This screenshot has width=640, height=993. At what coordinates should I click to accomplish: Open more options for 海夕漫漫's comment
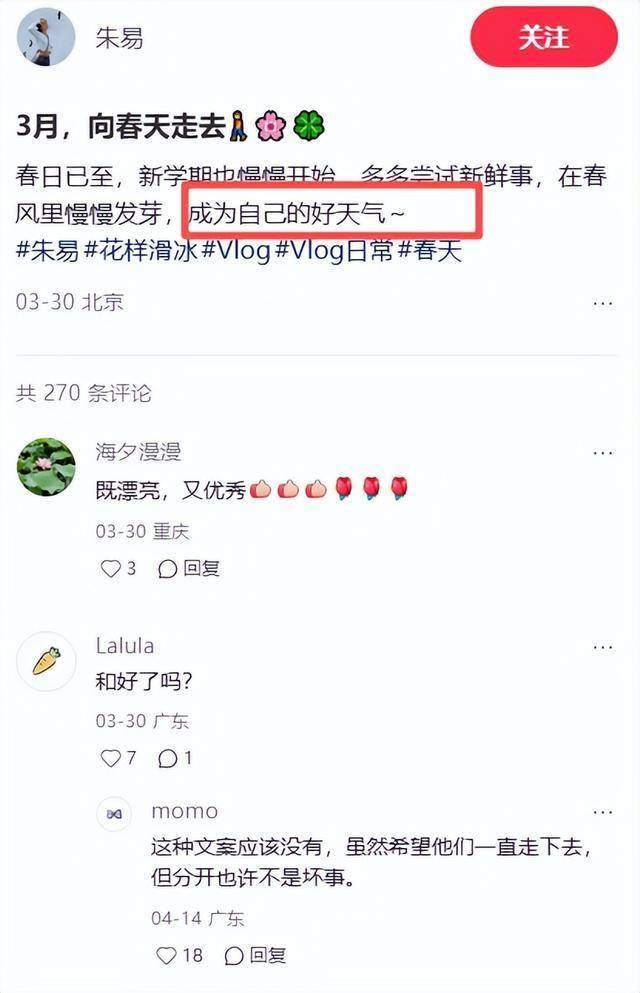[602, 453]
